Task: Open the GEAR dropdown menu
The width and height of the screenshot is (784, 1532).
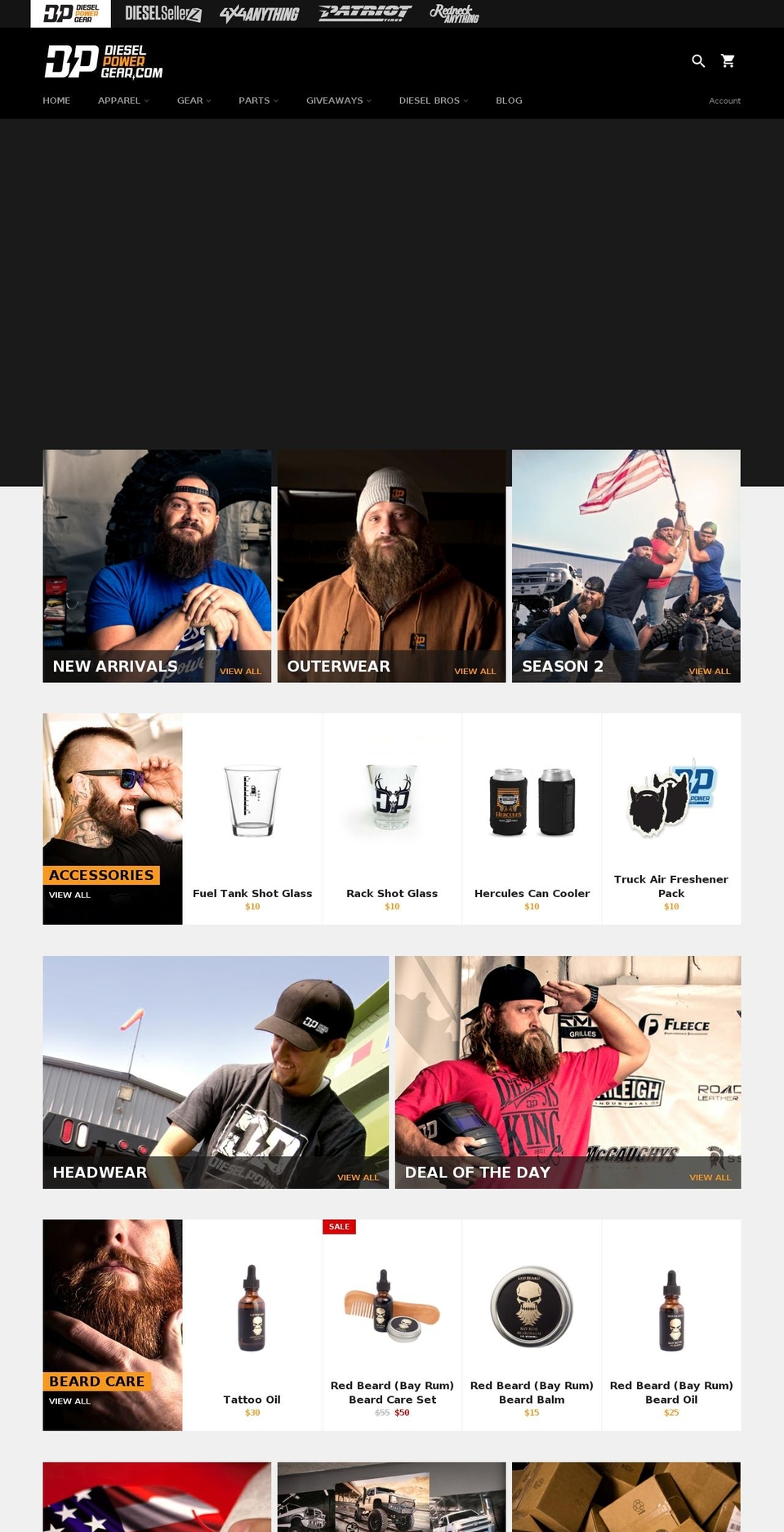Action: point(193,100)
